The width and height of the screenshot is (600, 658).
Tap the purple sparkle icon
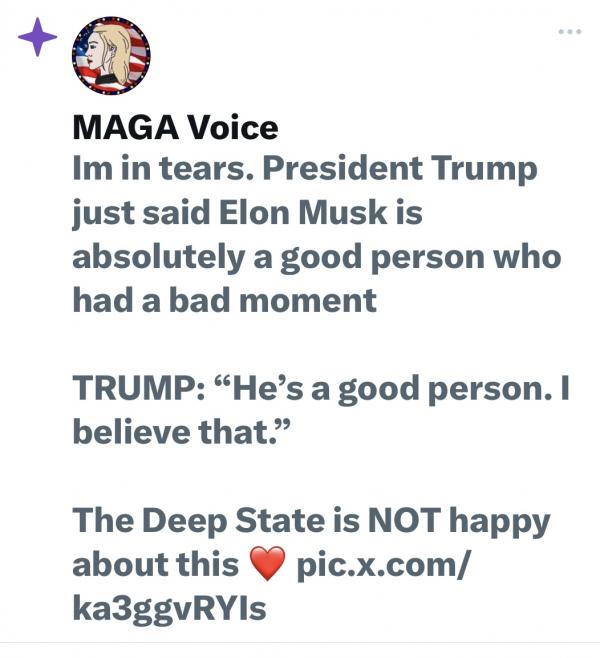[37, 39]
